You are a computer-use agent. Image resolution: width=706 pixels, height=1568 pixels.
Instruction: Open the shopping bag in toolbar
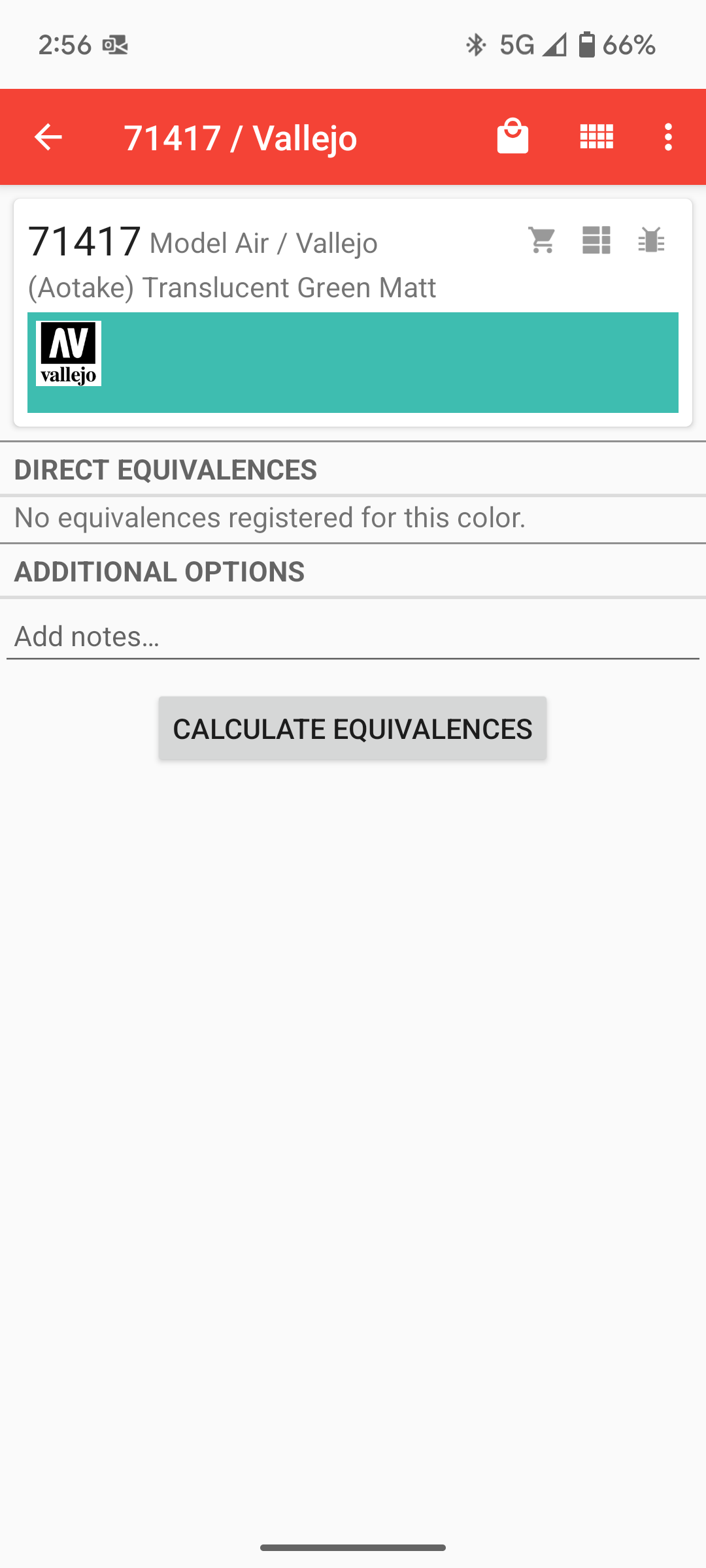(513, 137)
